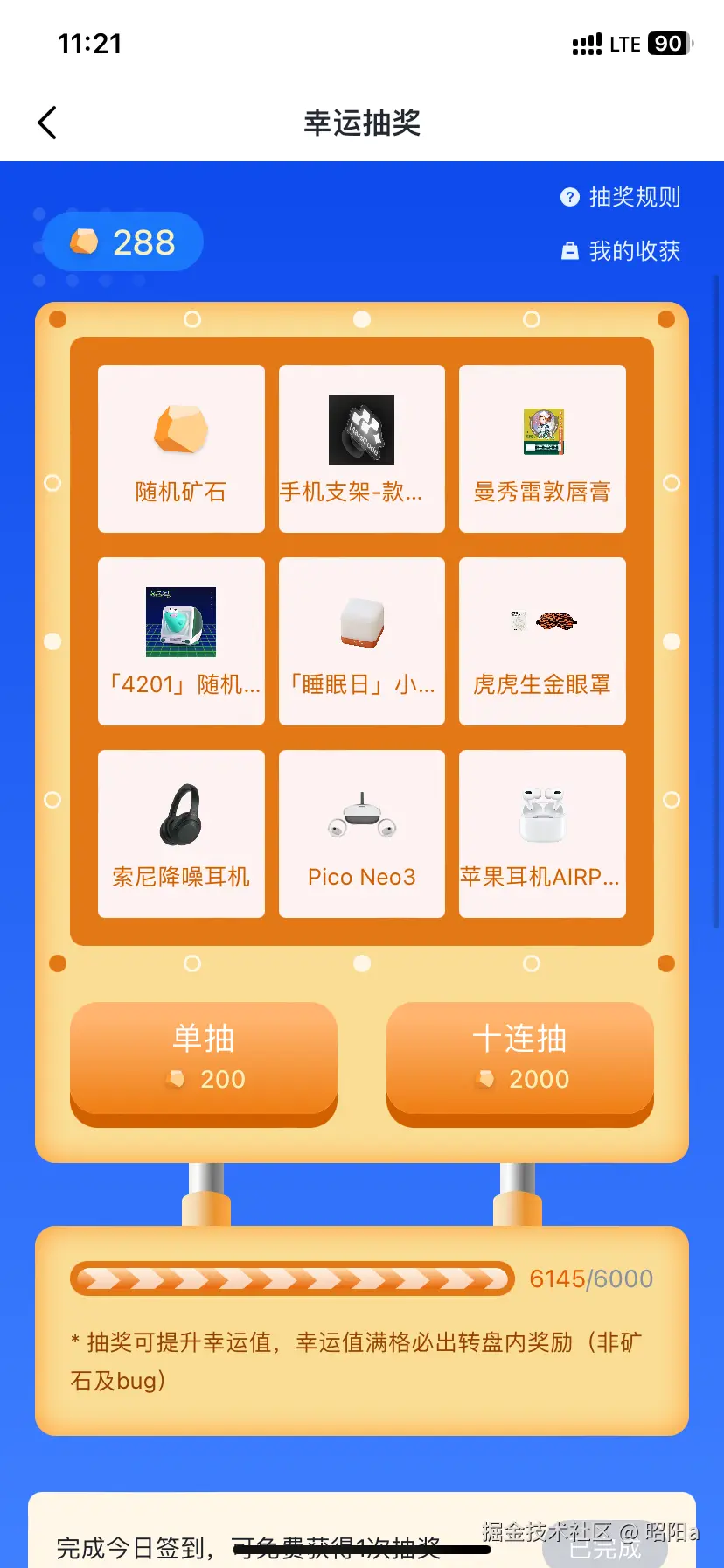Tap the luck value progress bar
This screenshot has width=724, height=1568.
coord(291,1278)
